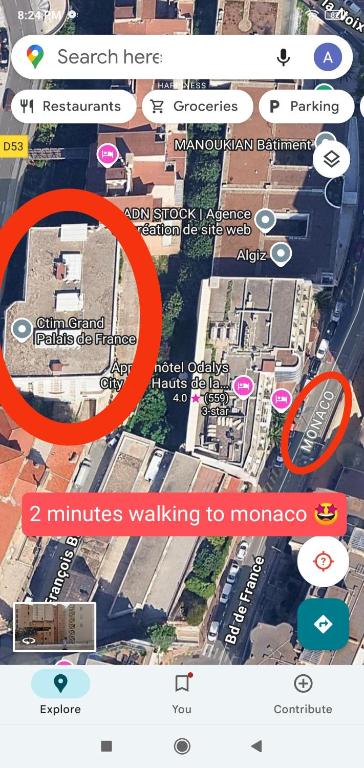
Task: Open the Street View thumbnail
Action: coord(54,627)
